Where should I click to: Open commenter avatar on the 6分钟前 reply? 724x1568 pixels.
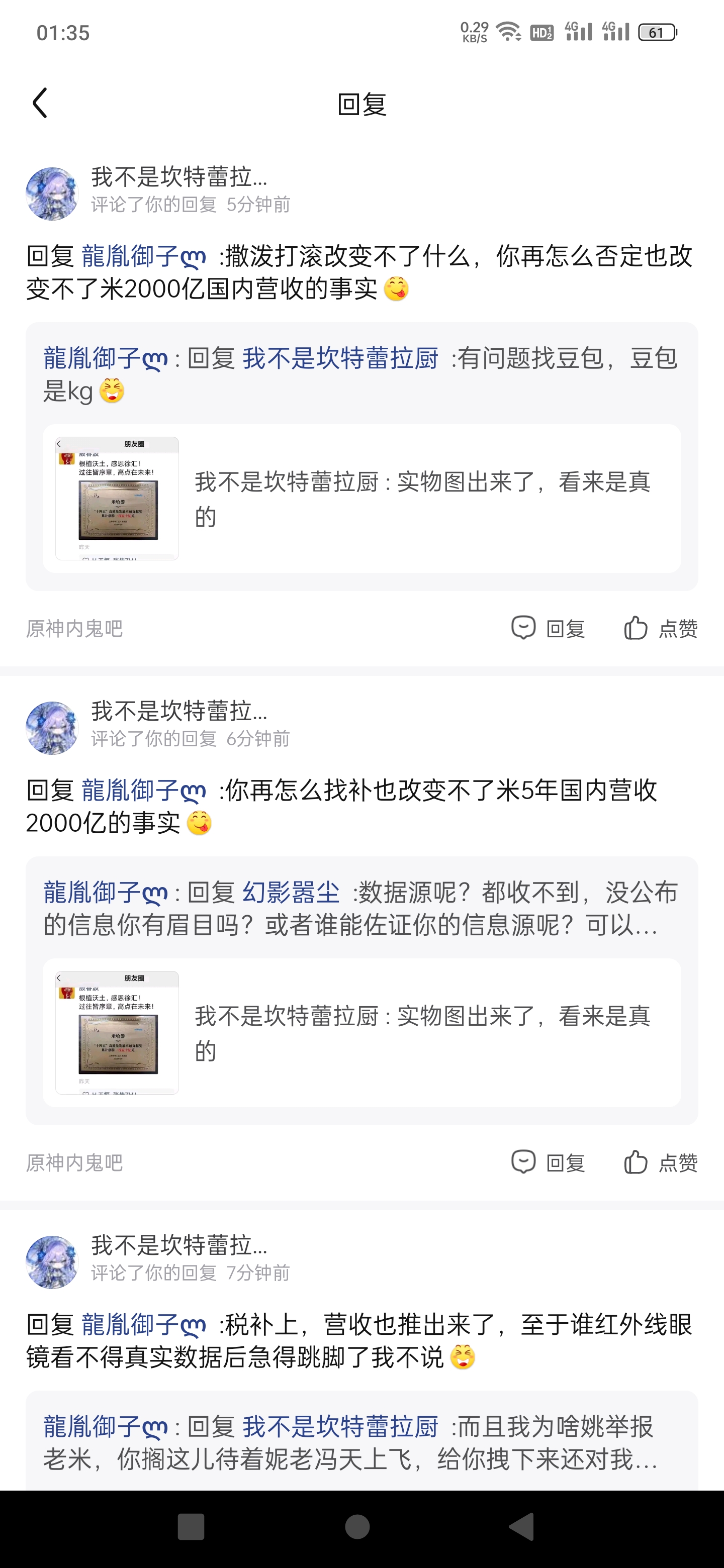click(52, 728)
